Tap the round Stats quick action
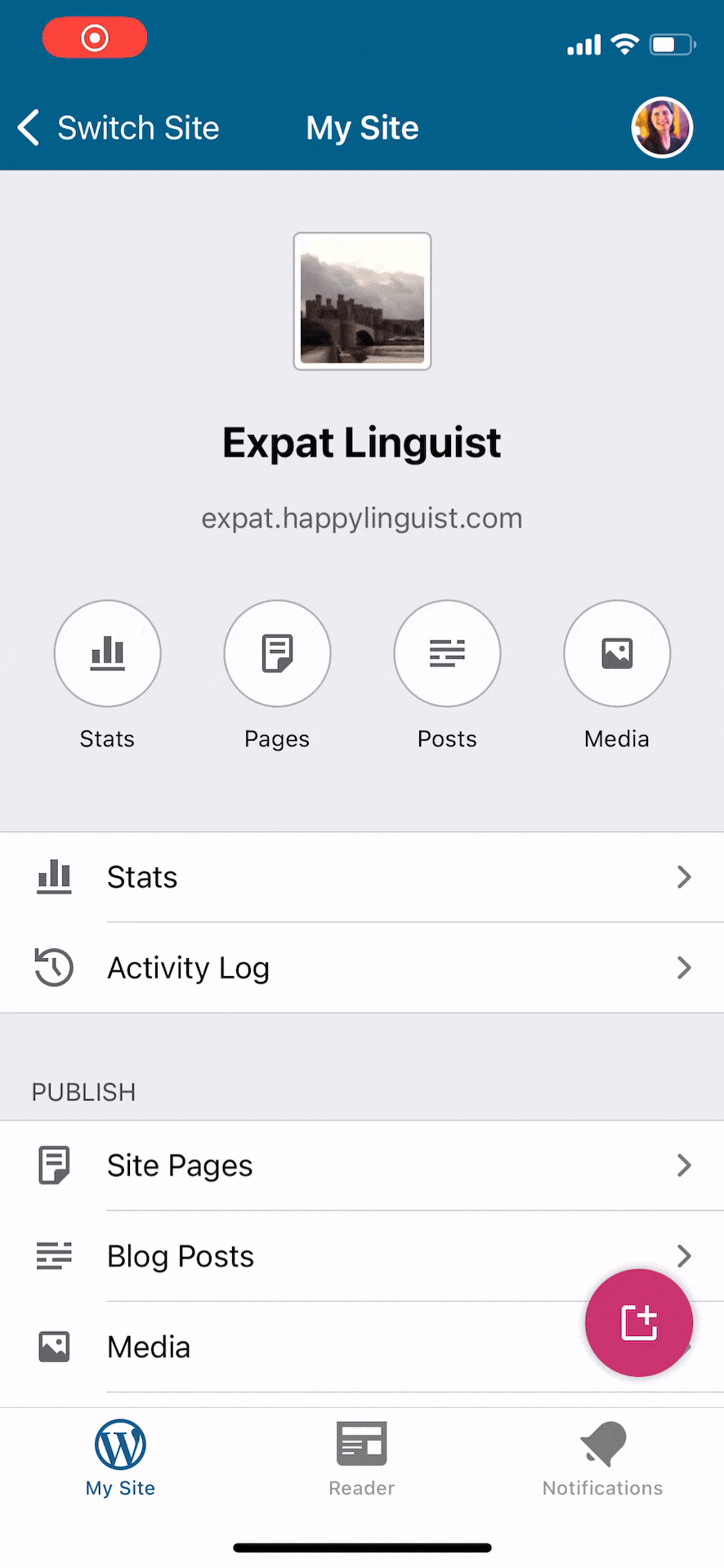Image resolution: width=724 pixels, height=1568 pixels. [107, 653]
